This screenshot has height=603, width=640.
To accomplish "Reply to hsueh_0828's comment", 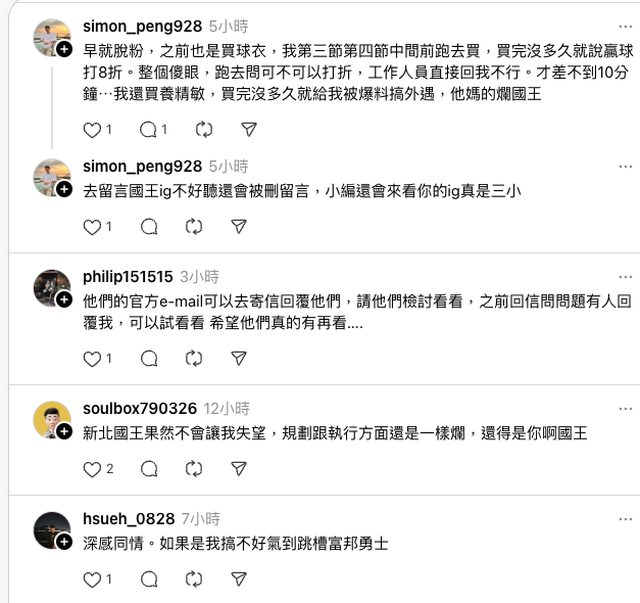I will [x=149, y=579].
